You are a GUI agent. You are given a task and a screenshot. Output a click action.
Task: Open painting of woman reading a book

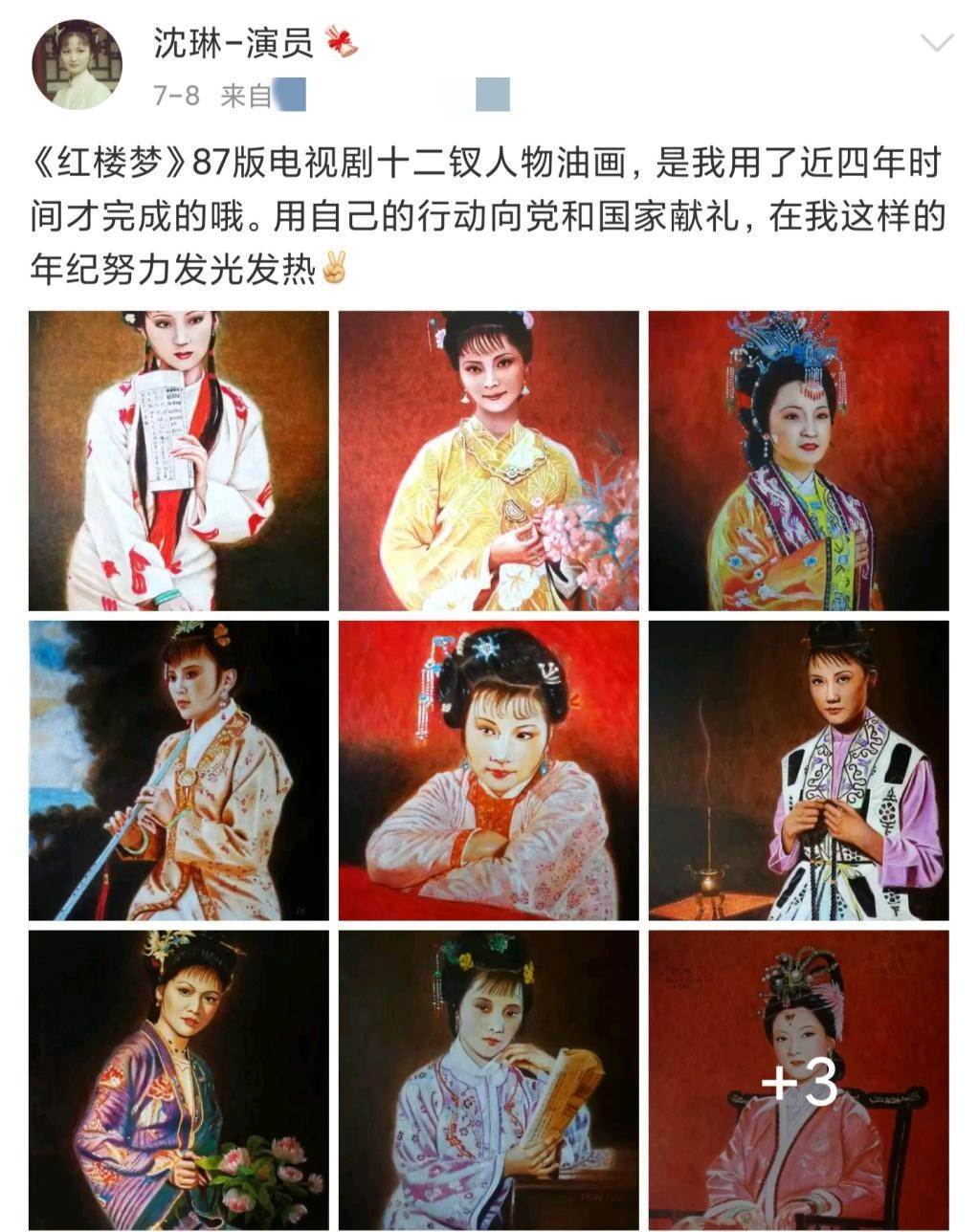point(488,1079)
